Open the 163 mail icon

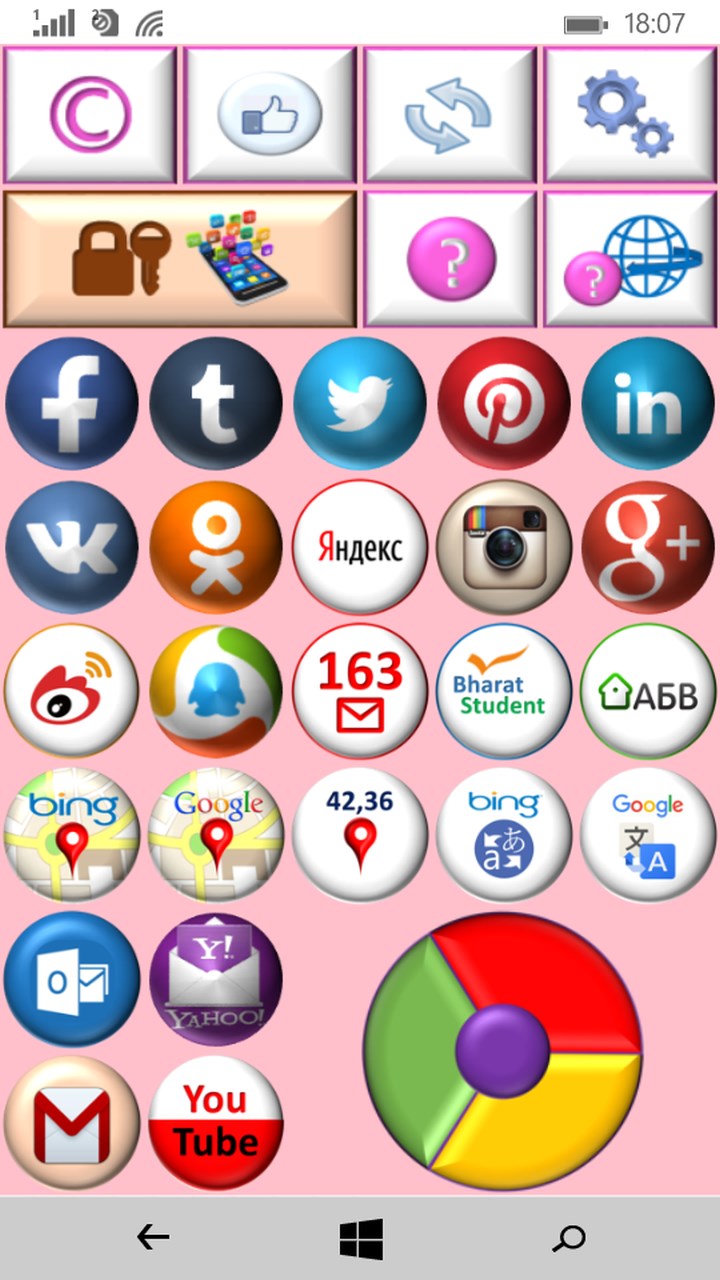point(360,691)
